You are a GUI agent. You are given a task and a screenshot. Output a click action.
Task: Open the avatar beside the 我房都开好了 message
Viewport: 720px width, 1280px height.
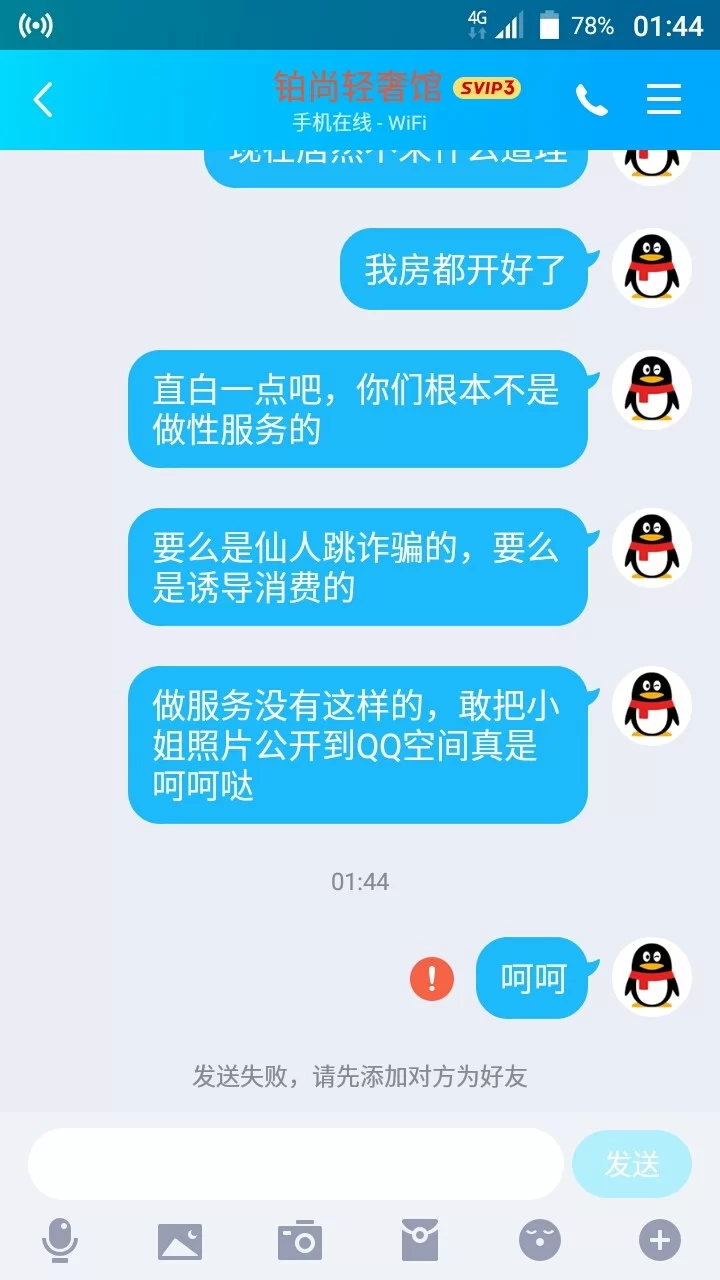click(651, 268)
